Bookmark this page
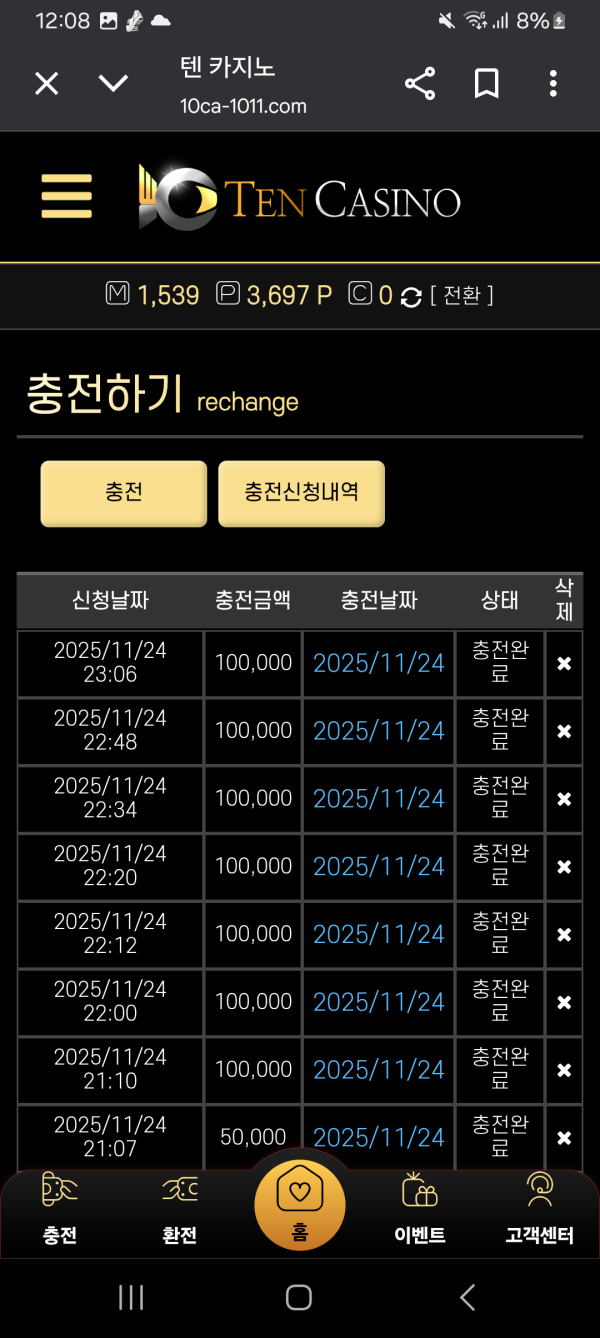This screenshot has height=1338, width=600. (x=487, y=84)
